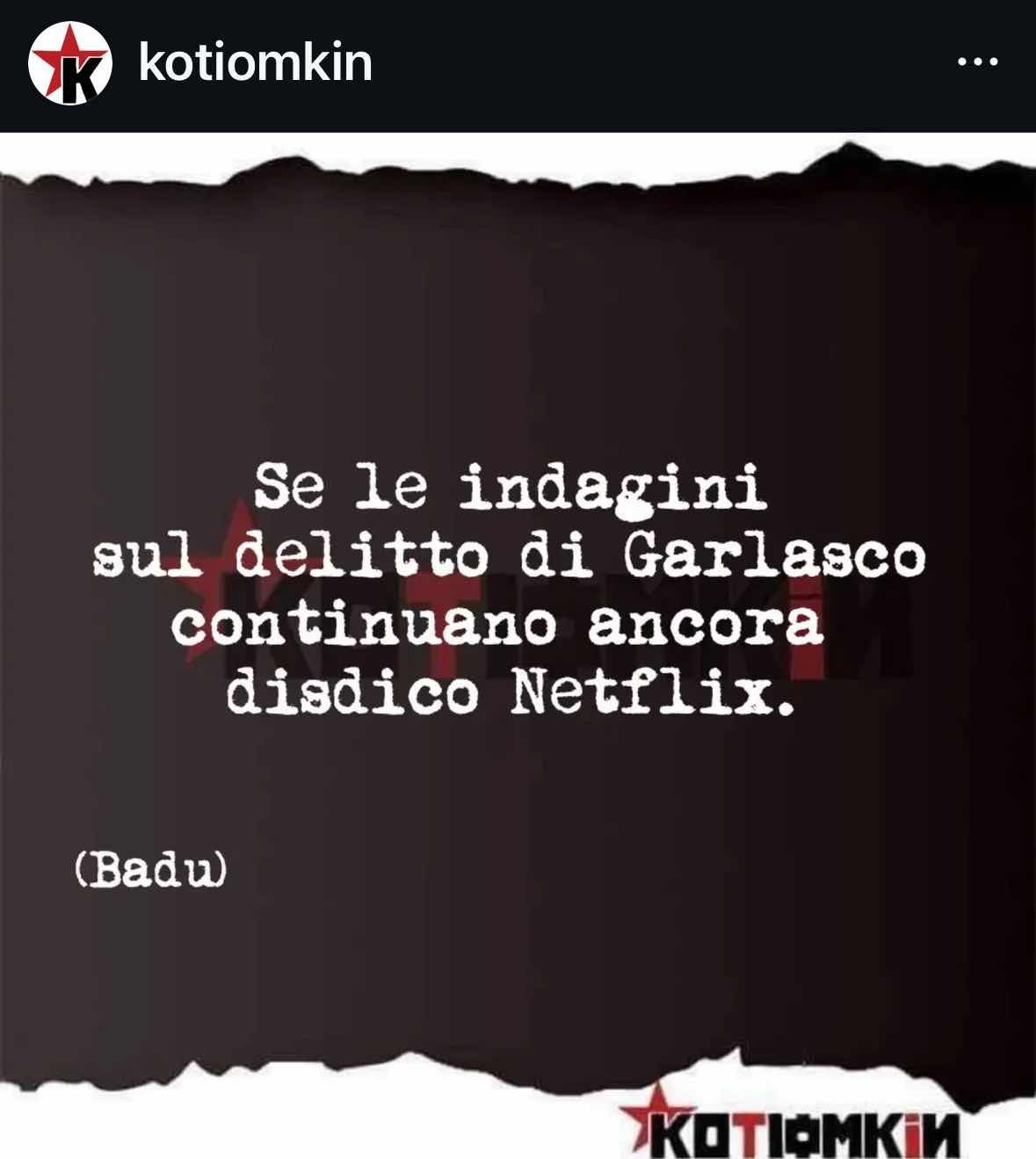Open the post's three-dot options menu

coord(977,62)
